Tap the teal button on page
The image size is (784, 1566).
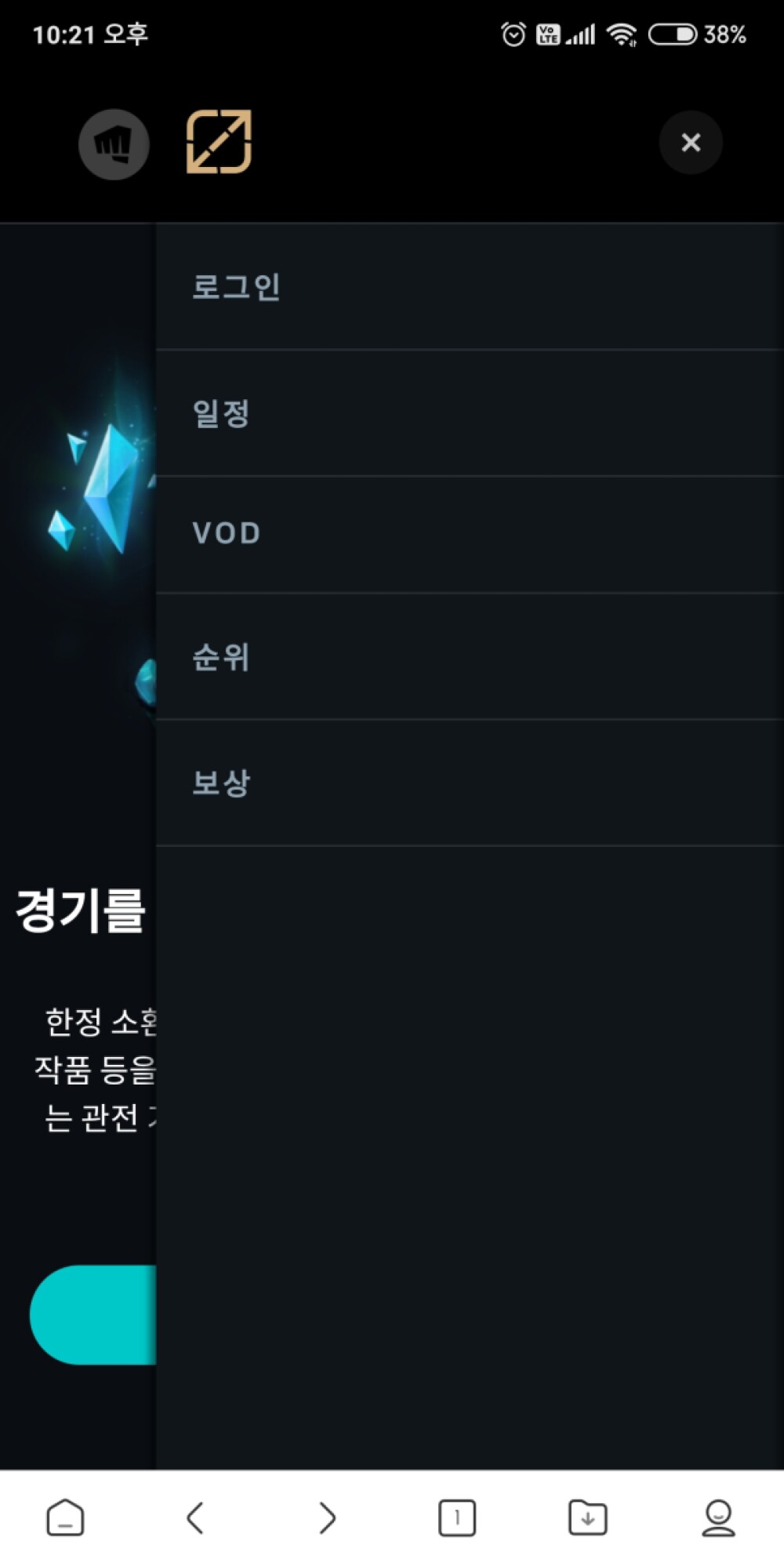94,1315
